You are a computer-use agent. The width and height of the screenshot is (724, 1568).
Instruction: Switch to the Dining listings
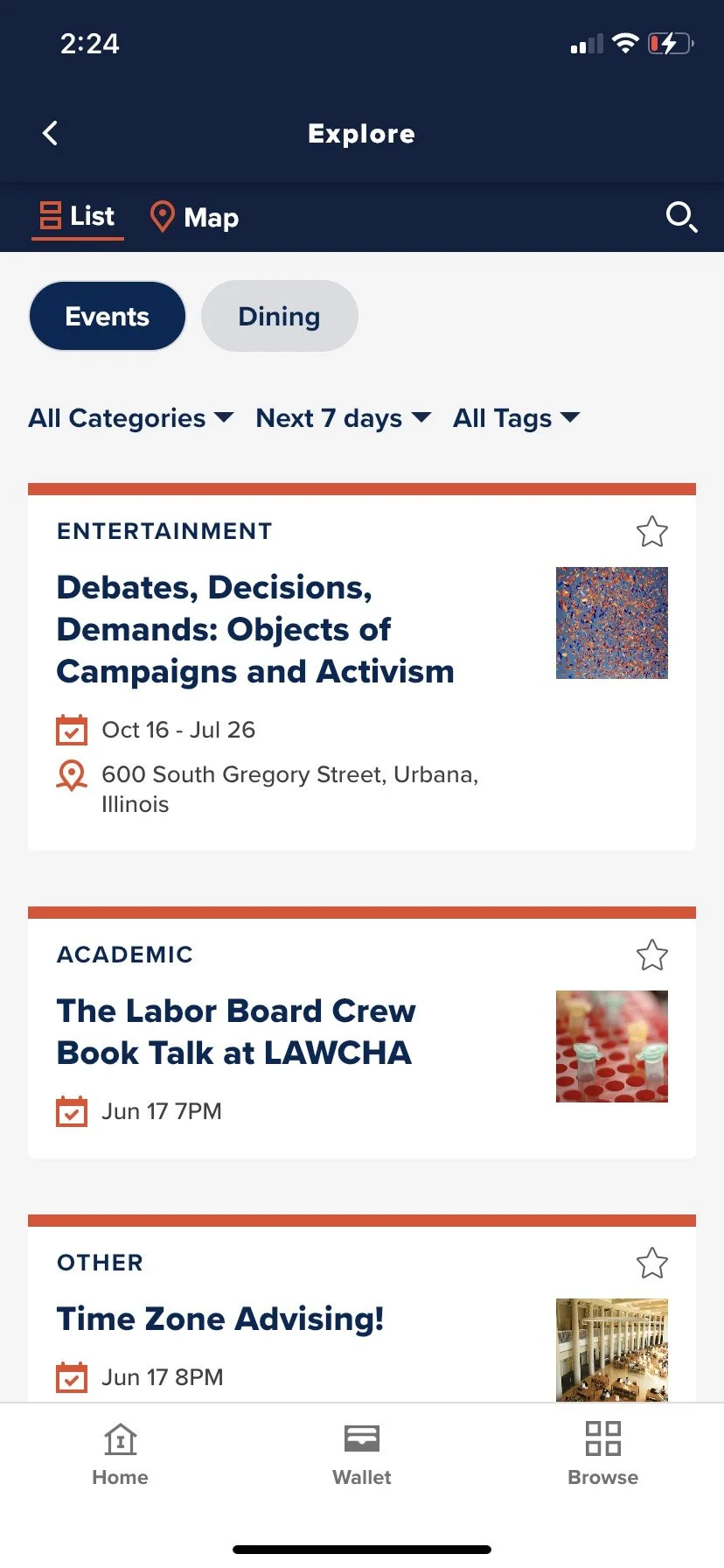click(279, 316)
